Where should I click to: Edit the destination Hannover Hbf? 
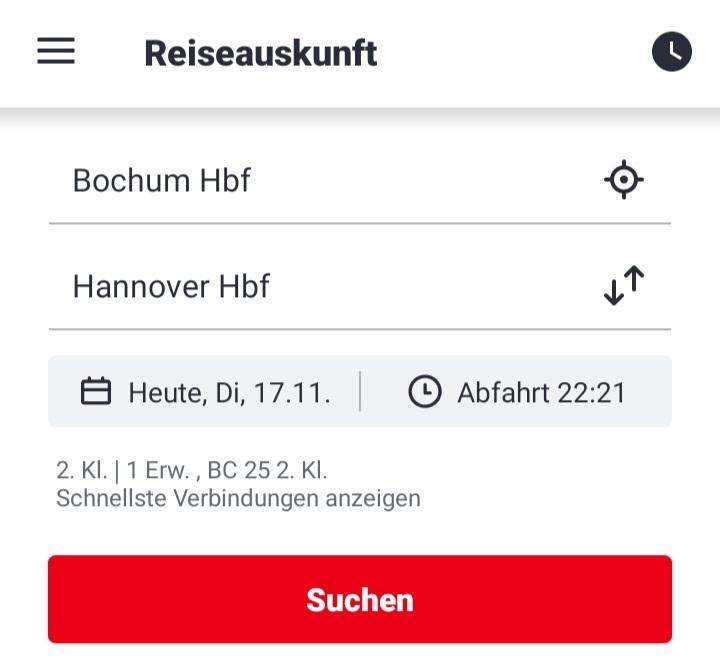pyautogui.click(x=300, y=287)
